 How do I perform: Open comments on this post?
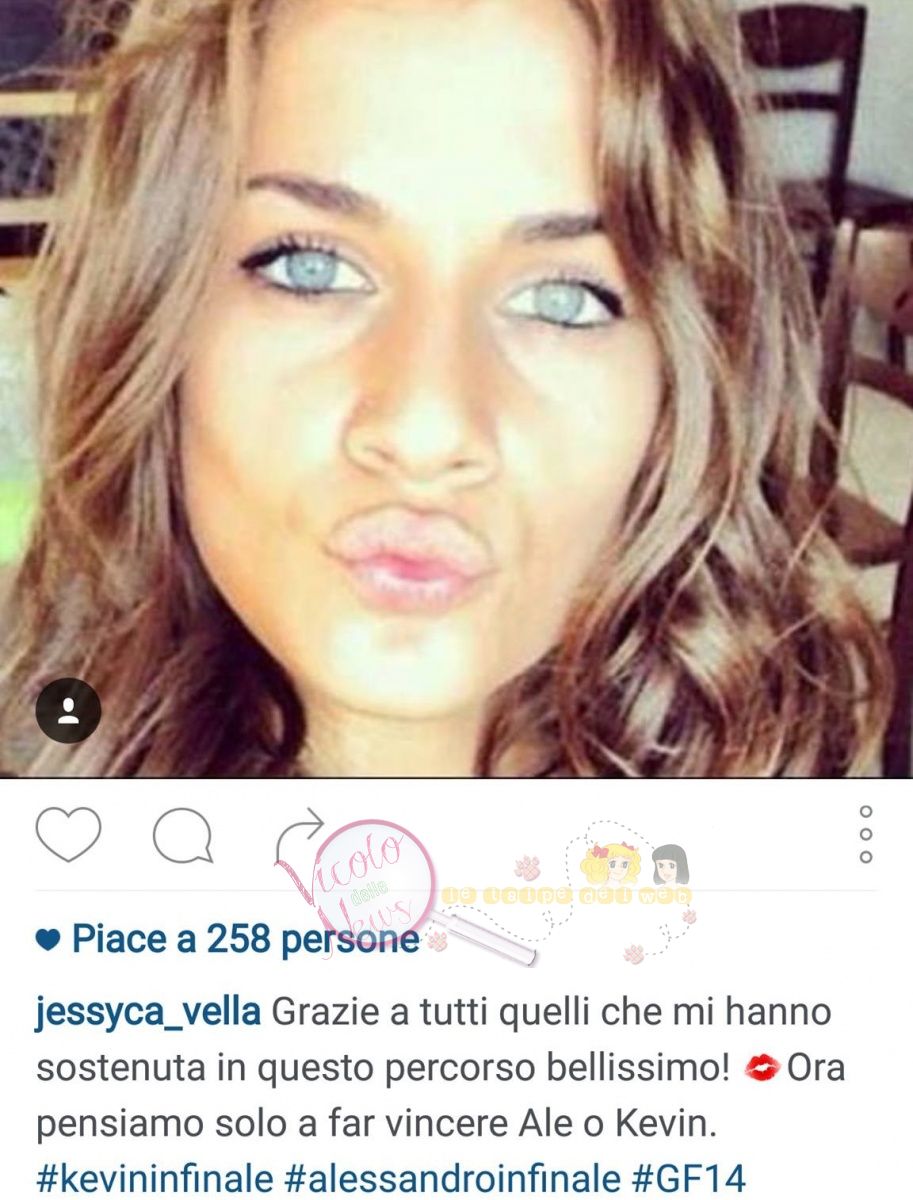coord(183,835)
